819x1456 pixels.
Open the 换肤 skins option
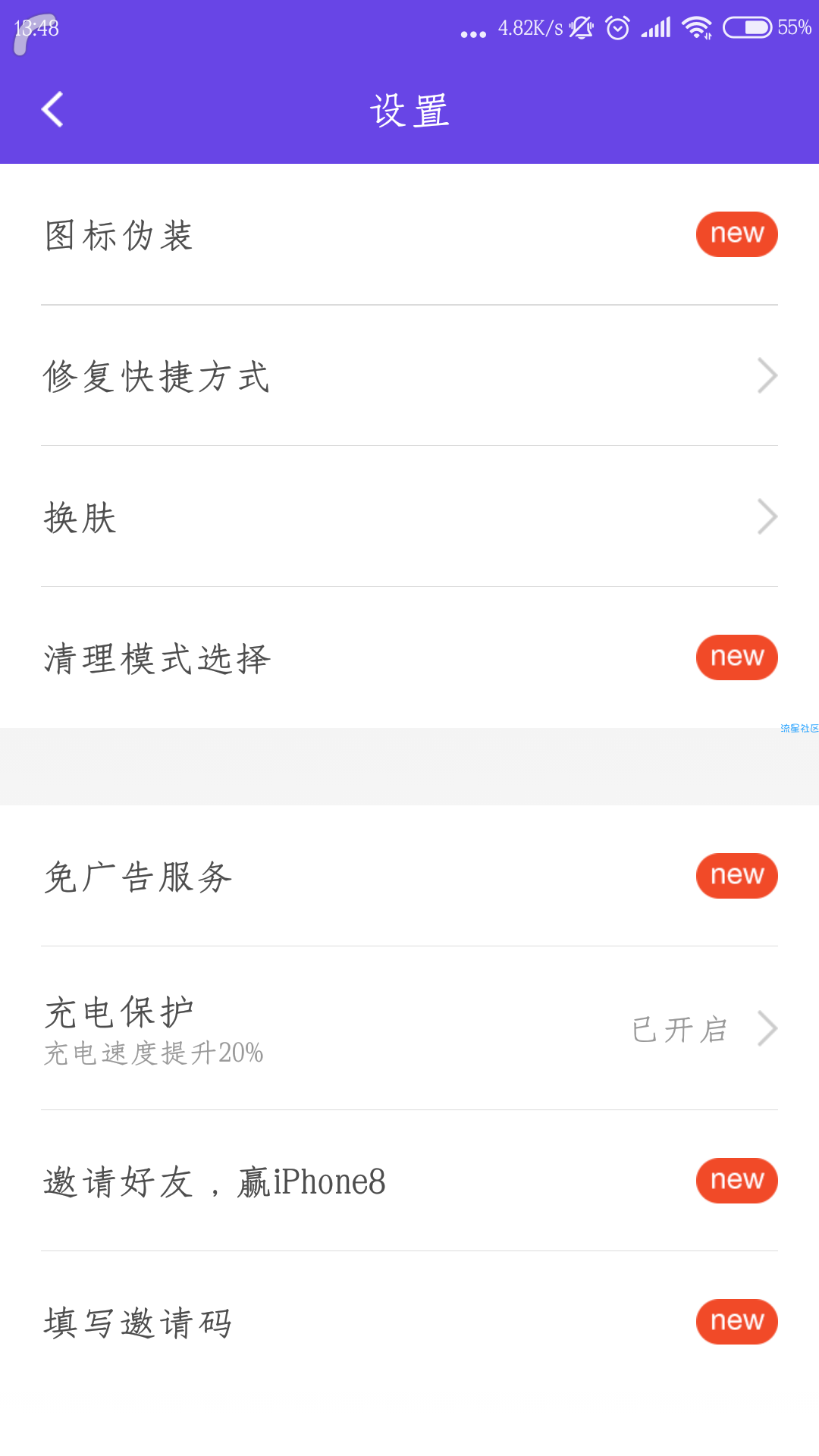409,516
